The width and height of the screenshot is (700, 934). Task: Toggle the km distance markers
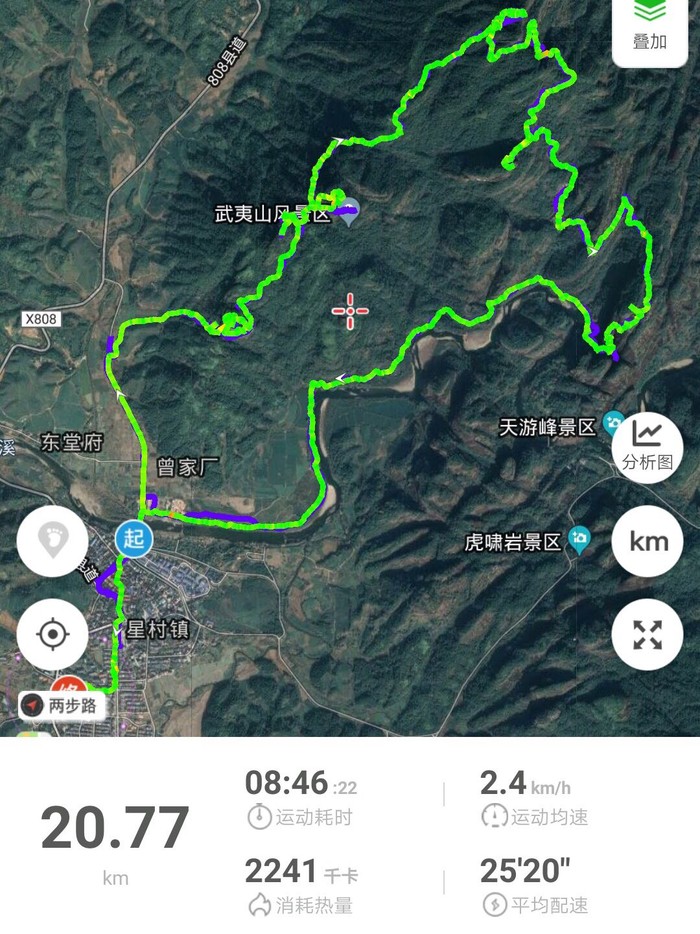point(647,541)
